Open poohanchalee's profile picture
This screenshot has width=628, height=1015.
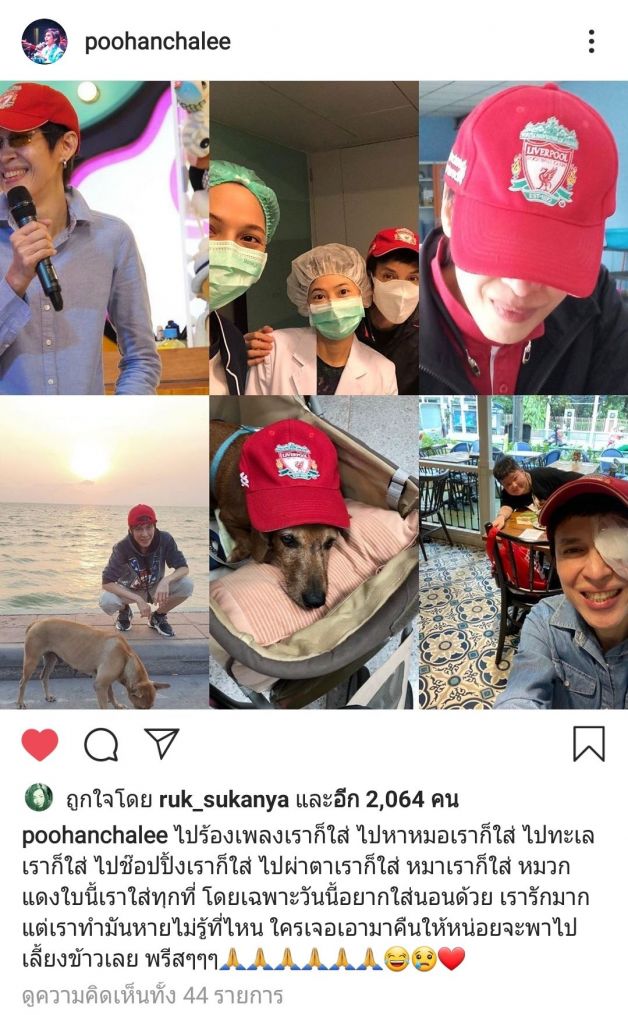(x=44, y=42)
